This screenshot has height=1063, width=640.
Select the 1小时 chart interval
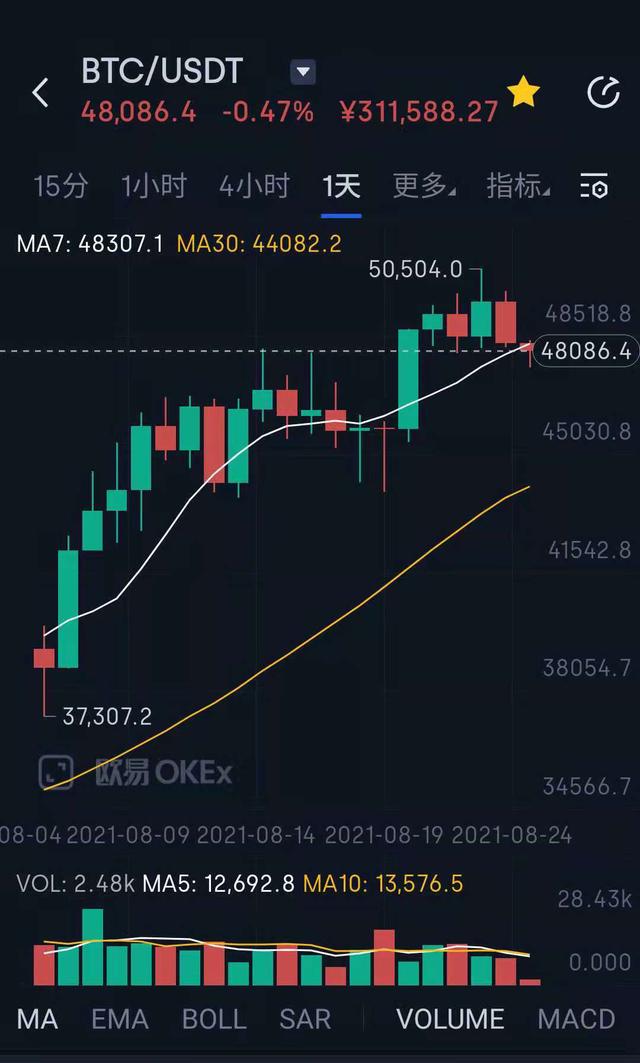tap(154, 186)
